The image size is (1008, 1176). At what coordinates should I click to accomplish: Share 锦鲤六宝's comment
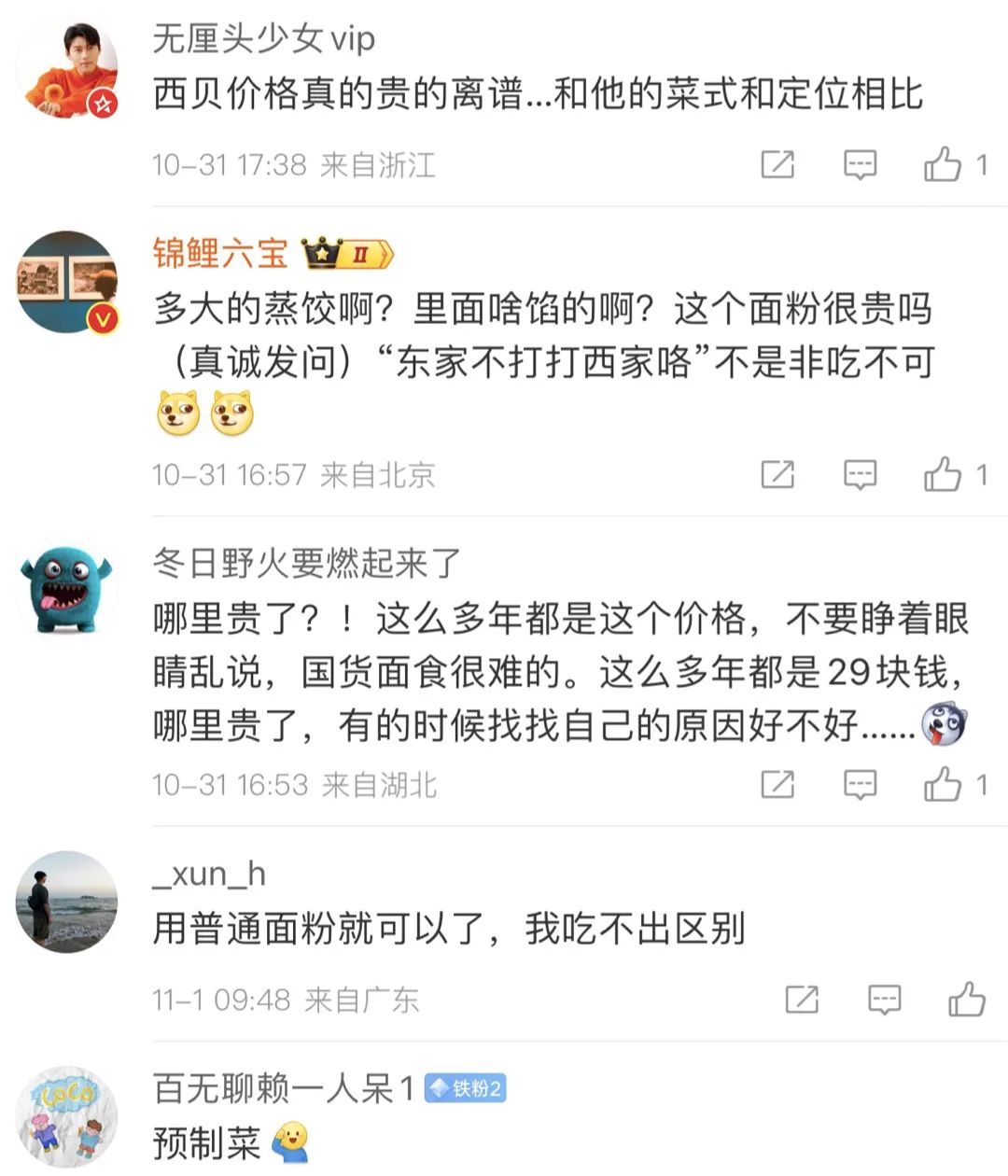click(x=777, y=475)
